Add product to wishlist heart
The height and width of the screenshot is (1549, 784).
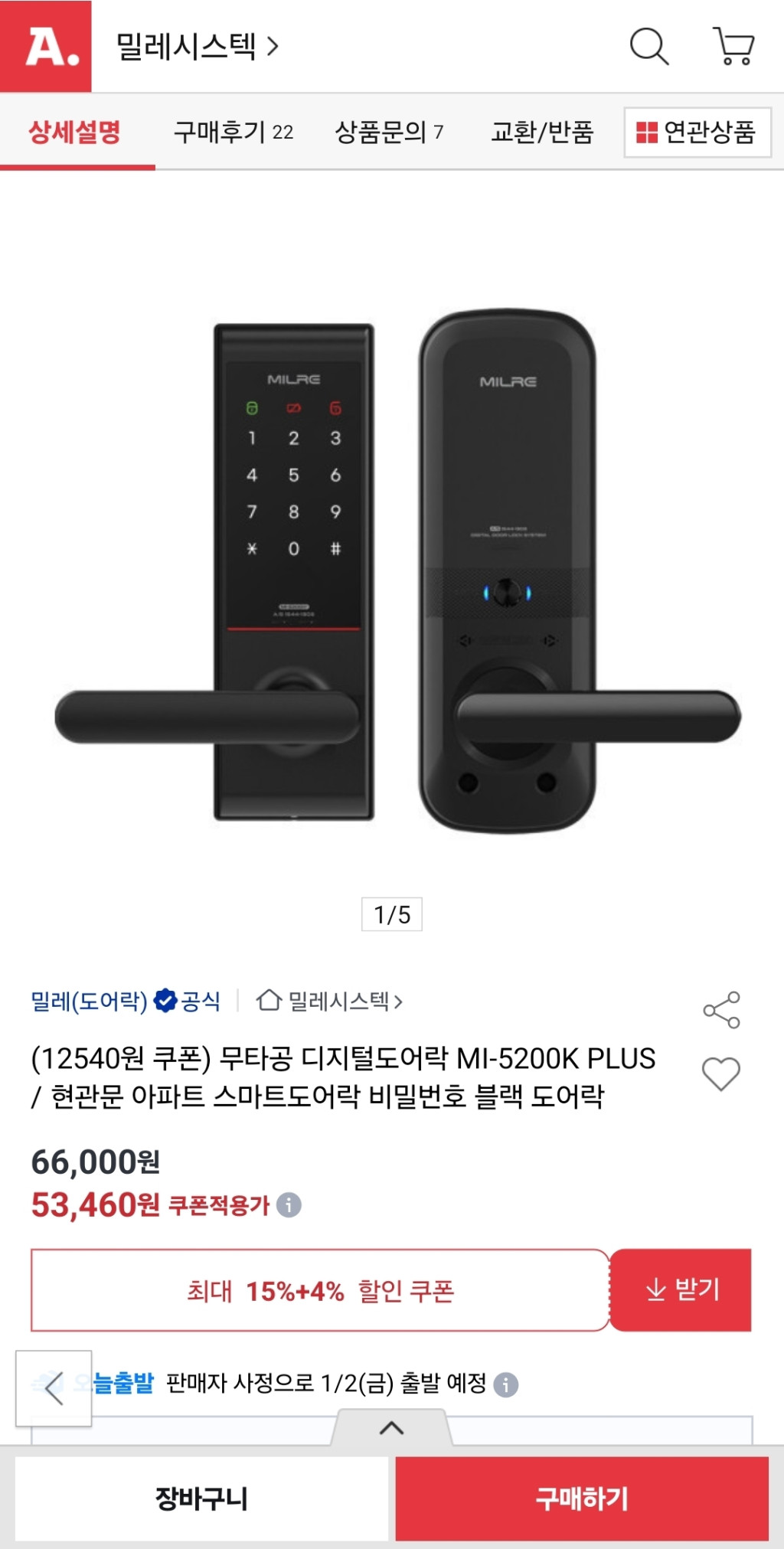721,1074
